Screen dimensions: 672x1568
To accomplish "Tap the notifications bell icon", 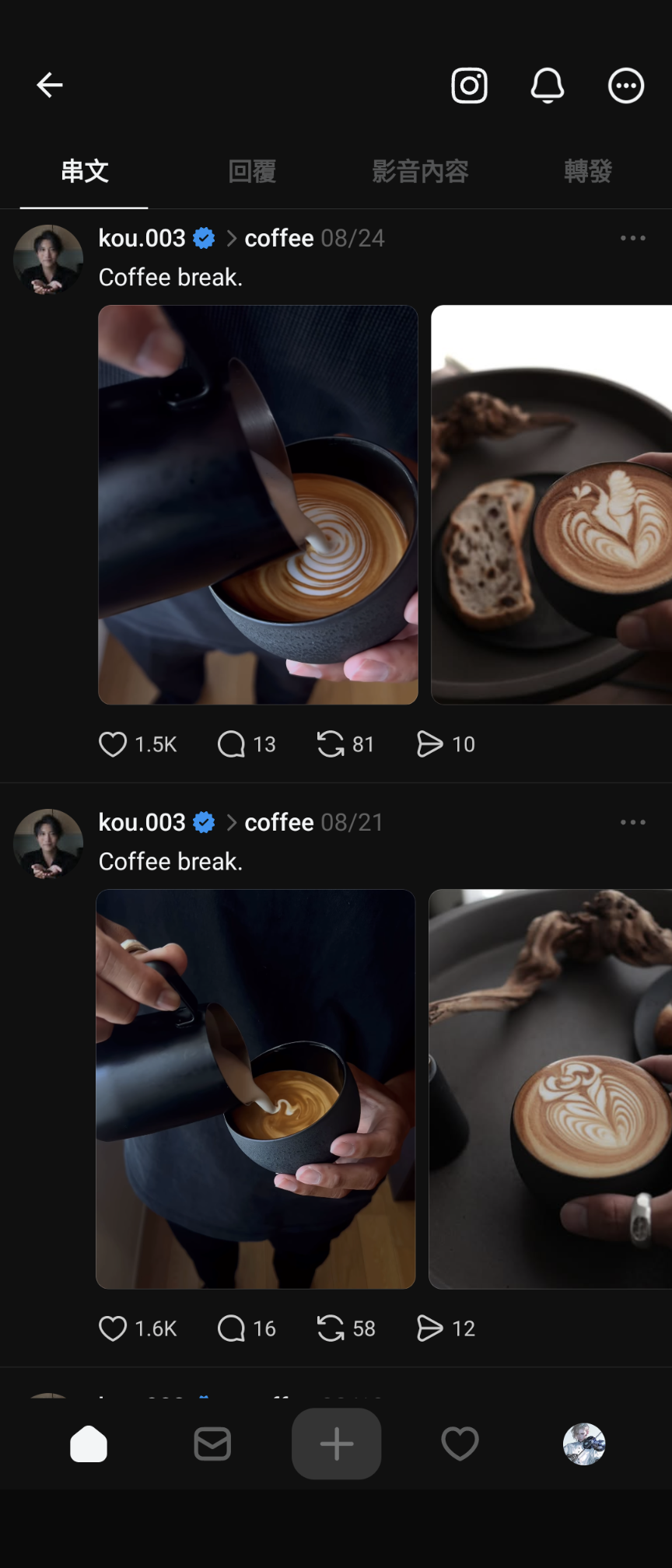I will (548, 85).
